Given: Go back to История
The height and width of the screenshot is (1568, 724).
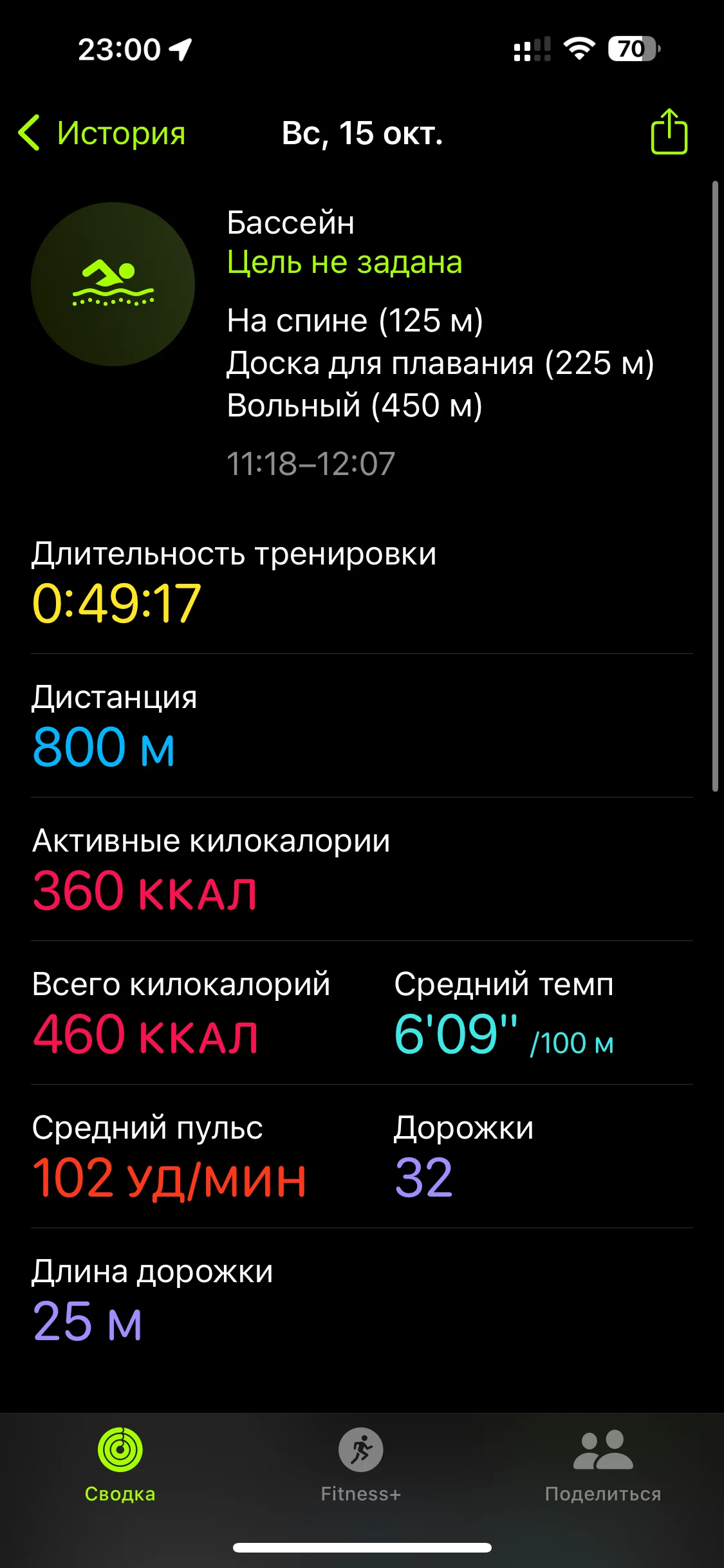Looking at the screenshot, I should [x=102, y=133].
